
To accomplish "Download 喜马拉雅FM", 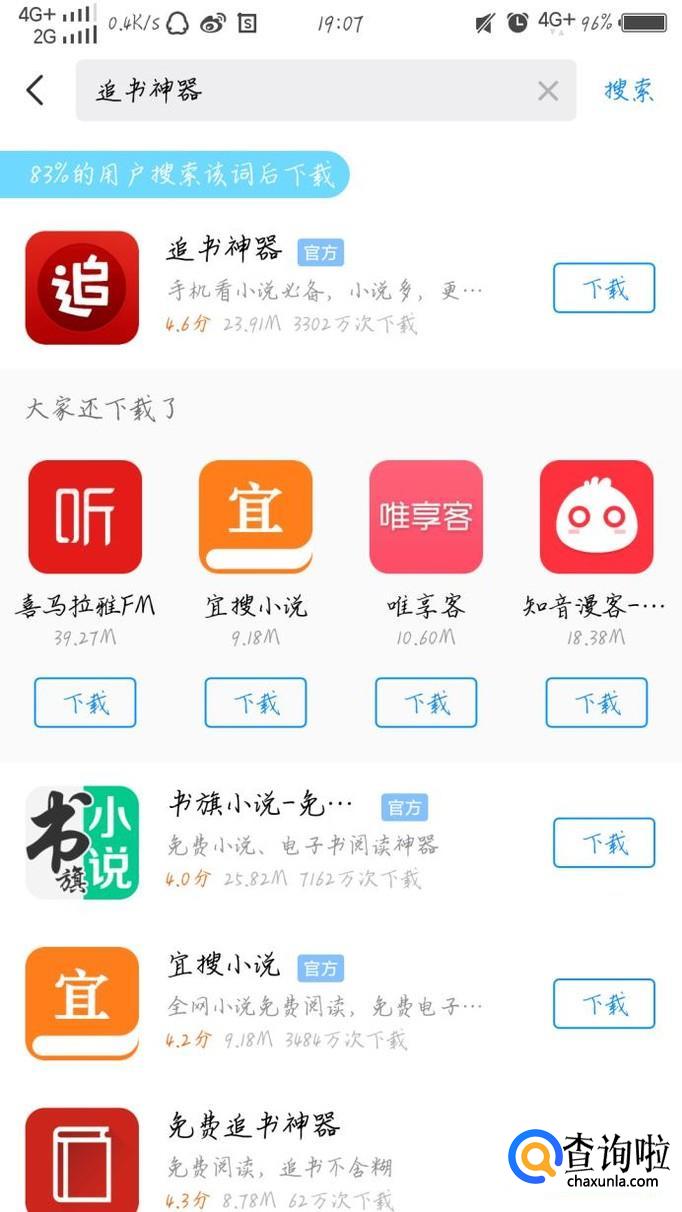I will click(x=85, y=703).
